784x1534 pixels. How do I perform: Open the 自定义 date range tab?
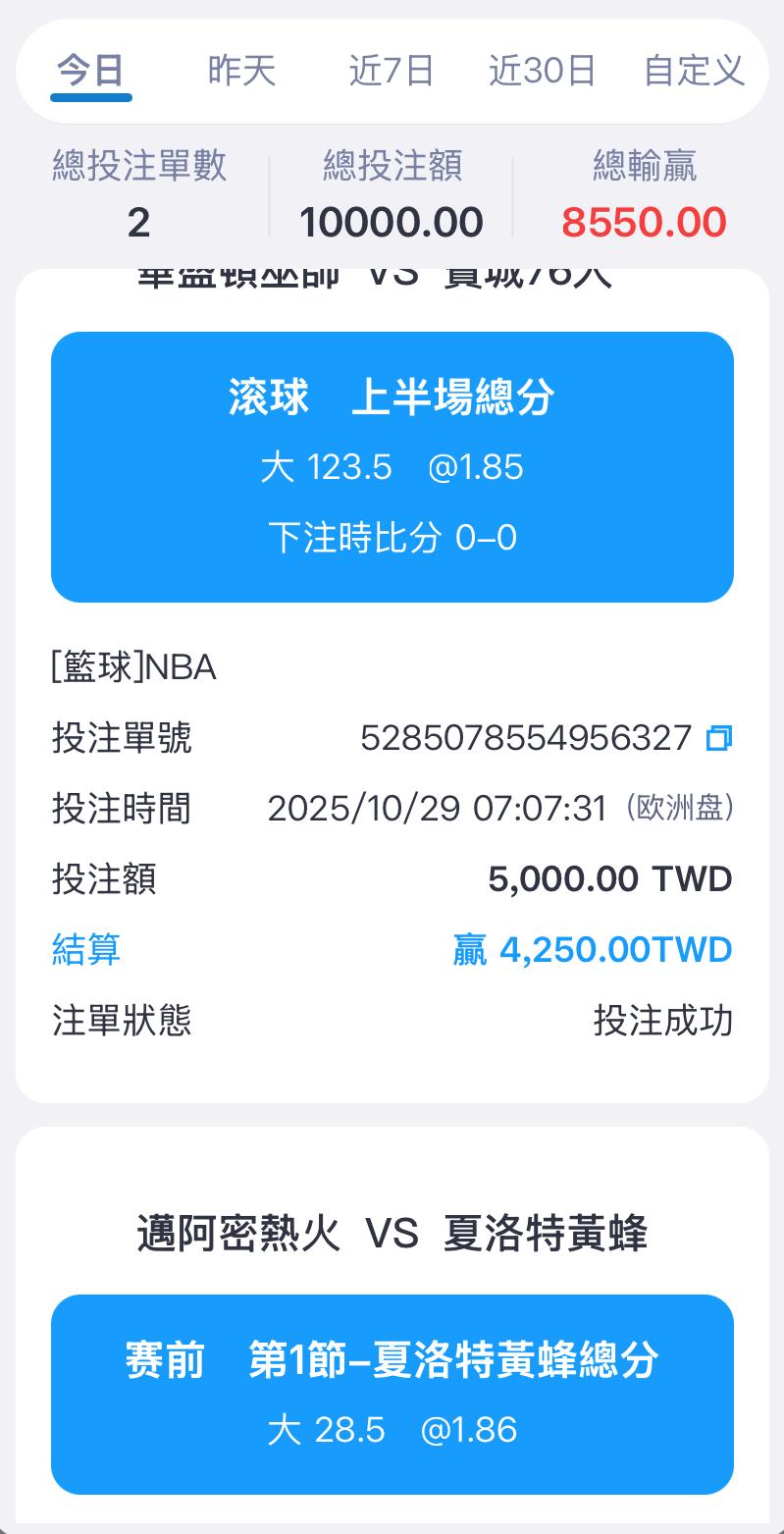694,72
